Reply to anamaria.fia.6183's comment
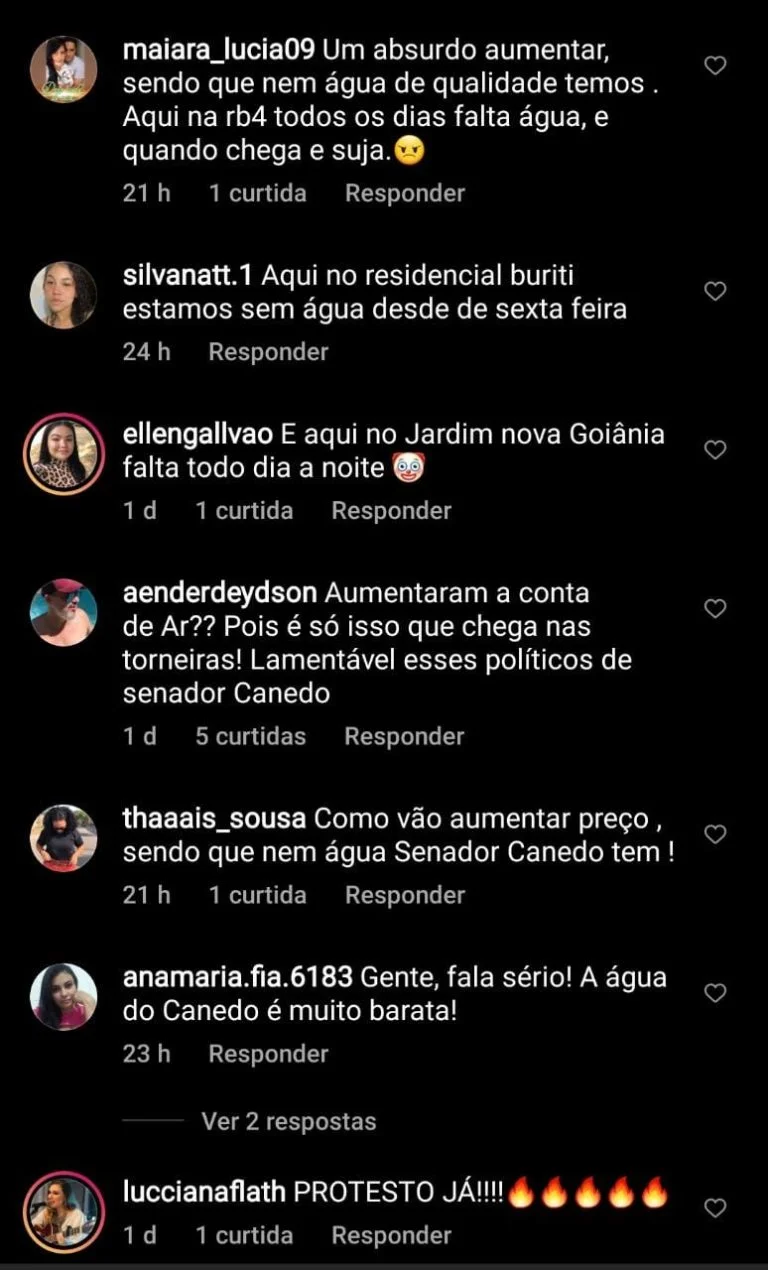Viewport: 768px width, 1270px height. (268, 1053)
